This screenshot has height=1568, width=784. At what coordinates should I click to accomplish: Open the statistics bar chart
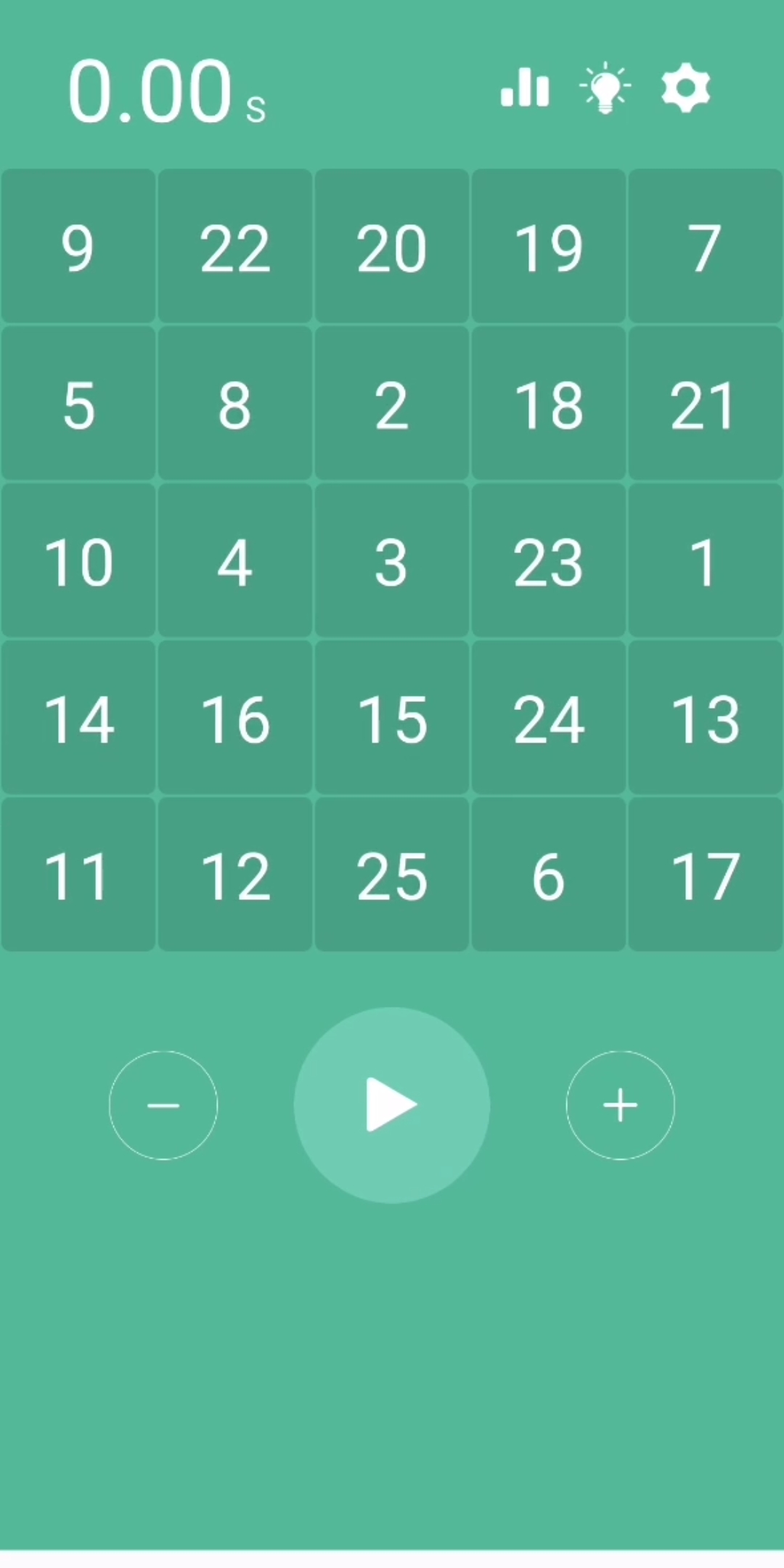pos(525,89)
